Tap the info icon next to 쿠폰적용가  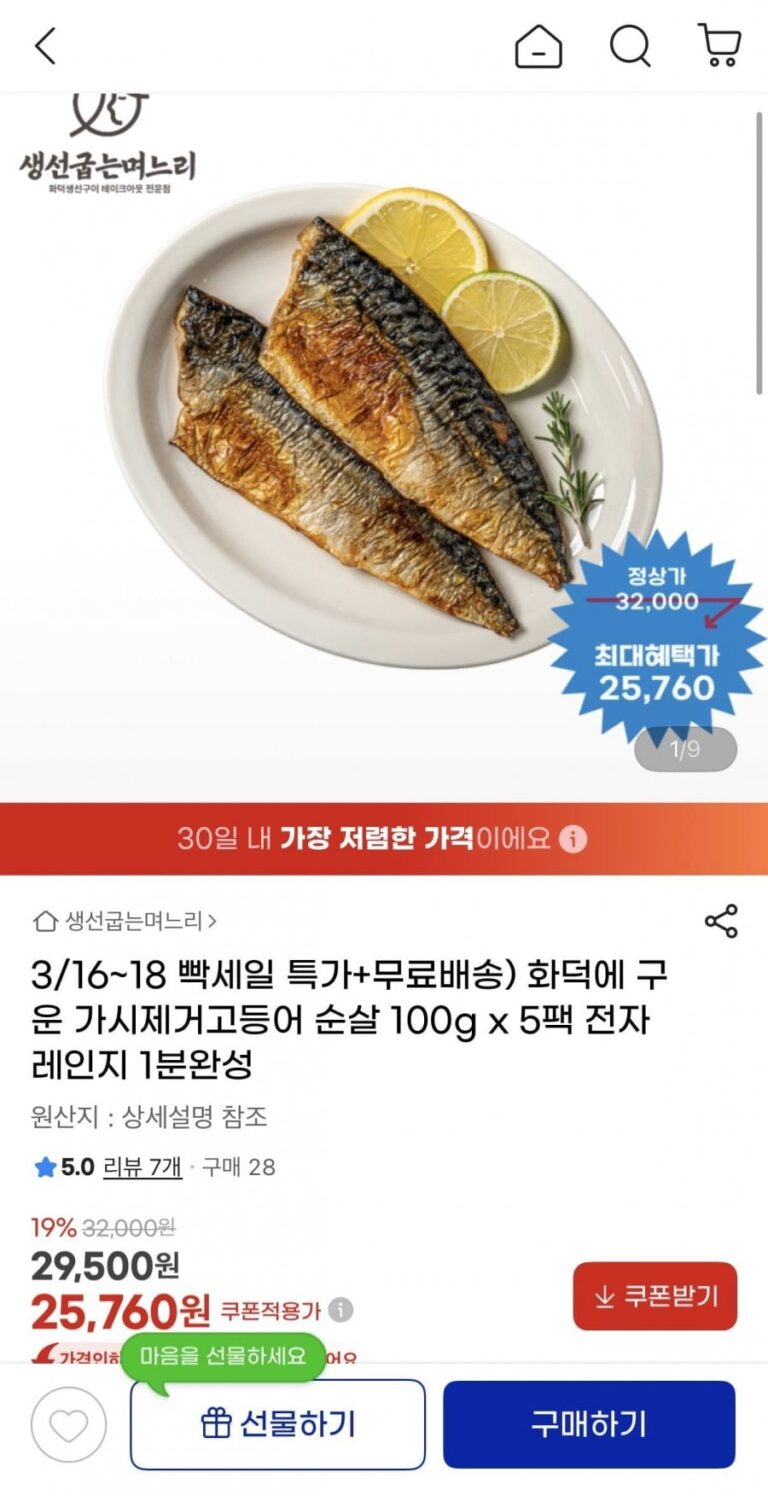pyautogui.click(x=341, y=1310)
